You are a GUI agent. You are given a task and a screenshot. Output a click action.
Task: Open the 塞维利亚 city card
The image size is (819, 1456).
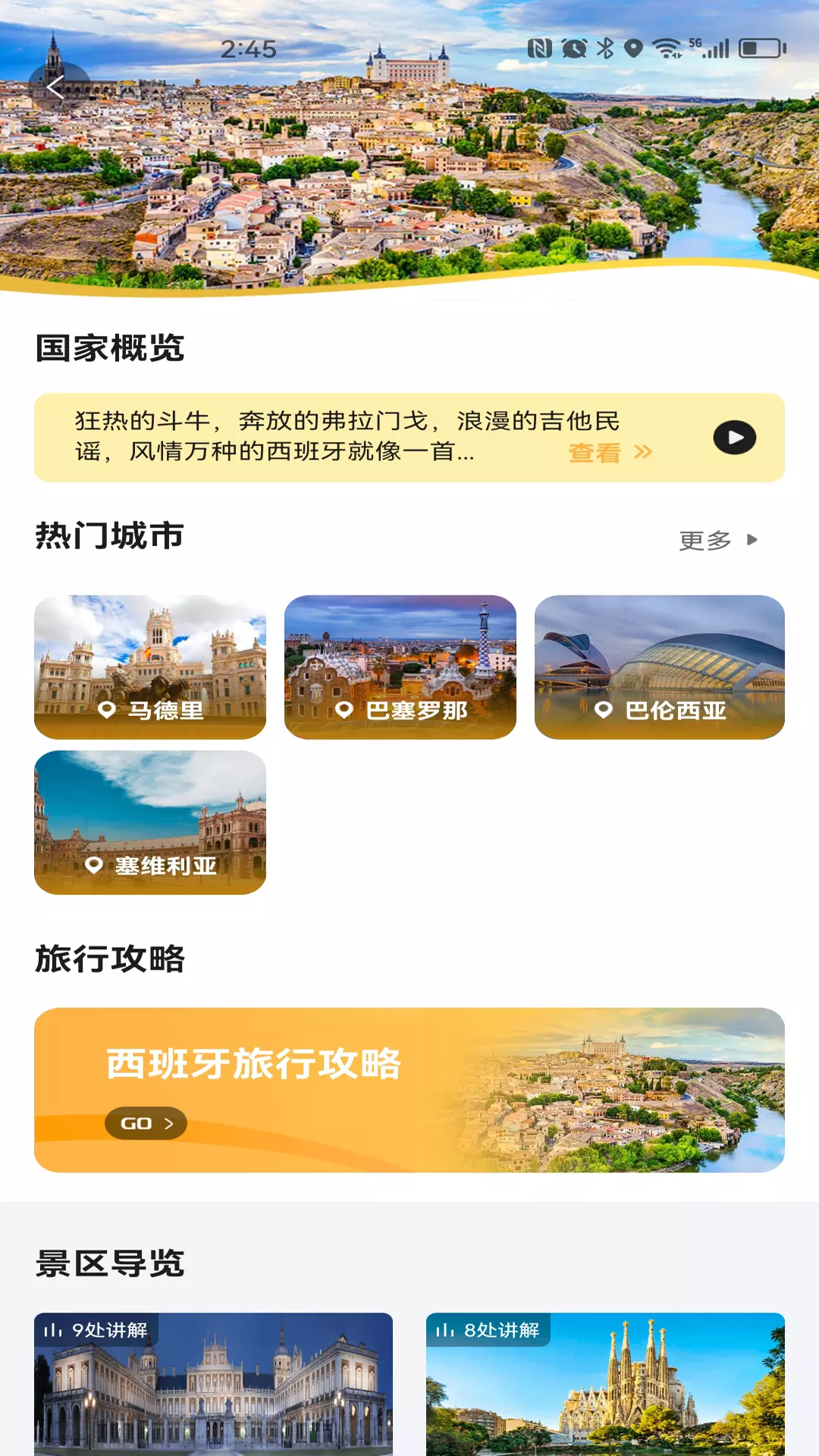pyautogui.click(x=150, y=822)
